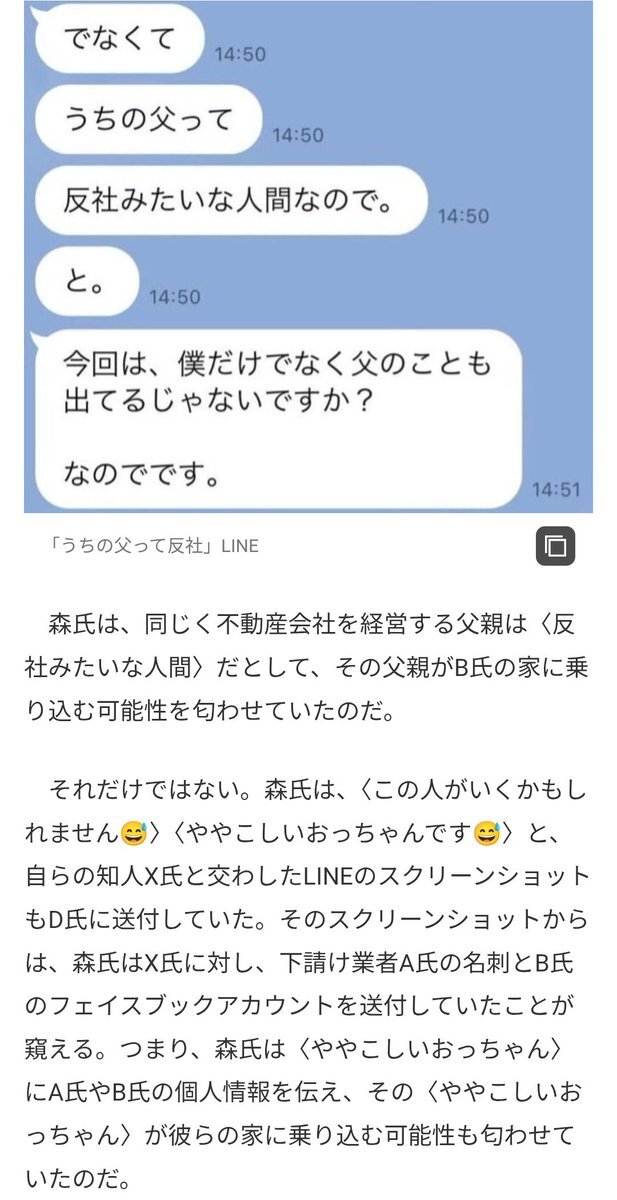Open the image gallery icon beside the caption
This screenshot has width=617, height=1200.
coord(555,546)
